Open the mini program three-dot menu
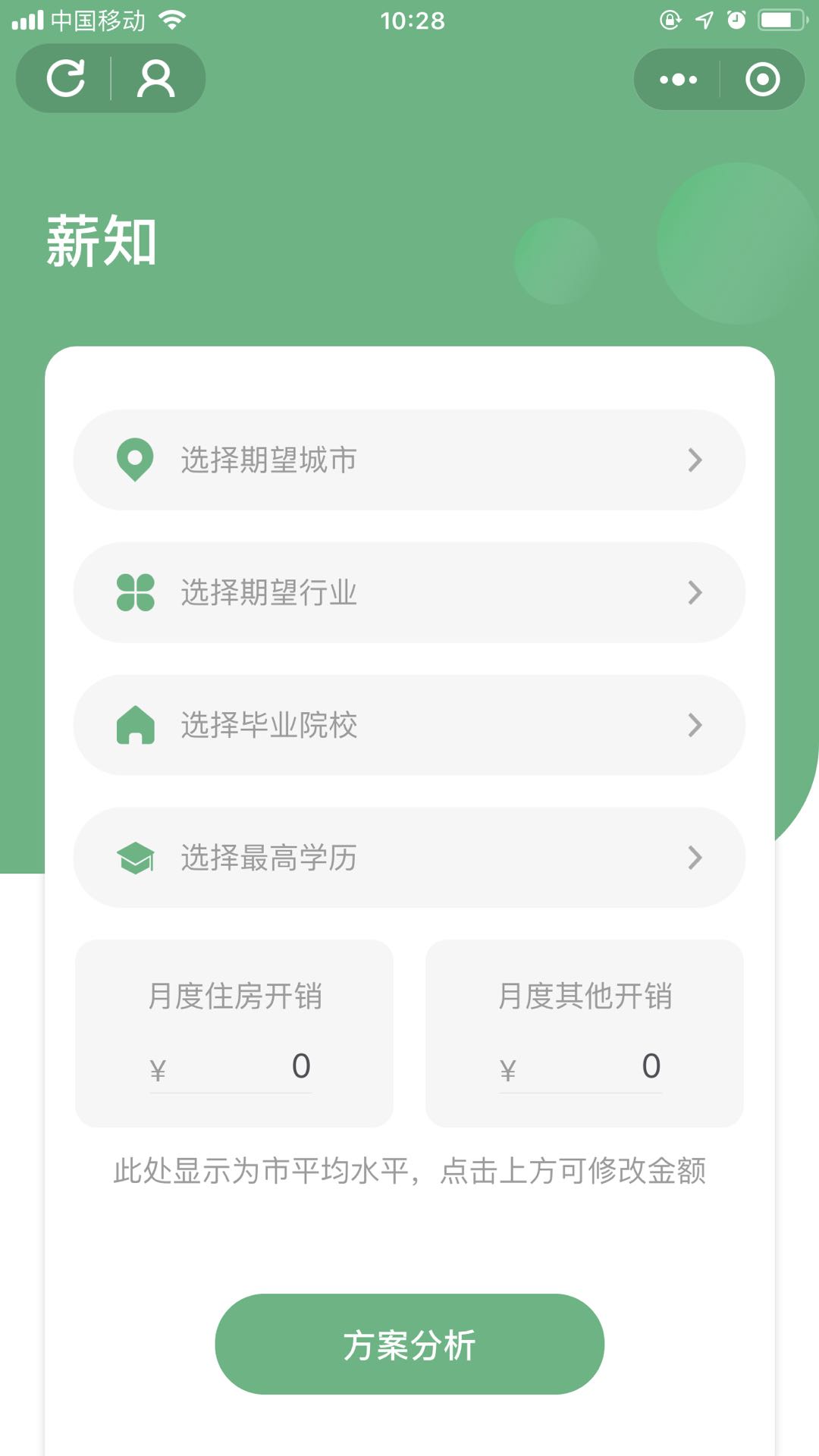819x1456 pixels. [678, 80]
